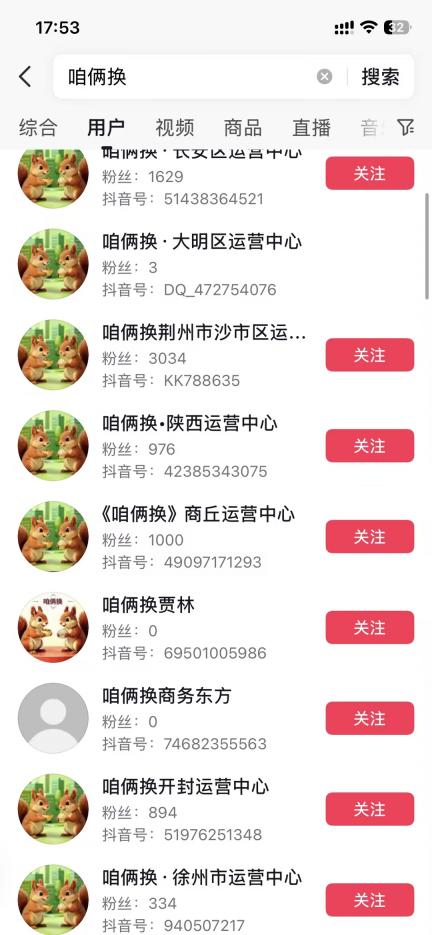This screenshot has height=935, width=432.
Task: Follow 咱俩换商务东方
Action: tap(369, 718)
